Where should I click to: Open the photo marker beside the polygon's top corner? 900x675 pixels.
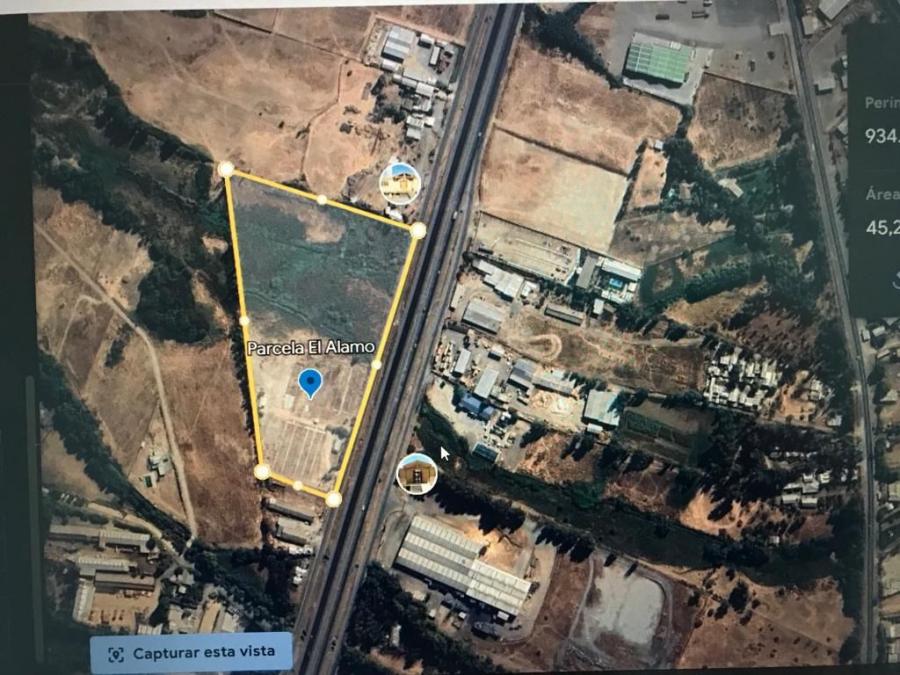coord(399,183)
